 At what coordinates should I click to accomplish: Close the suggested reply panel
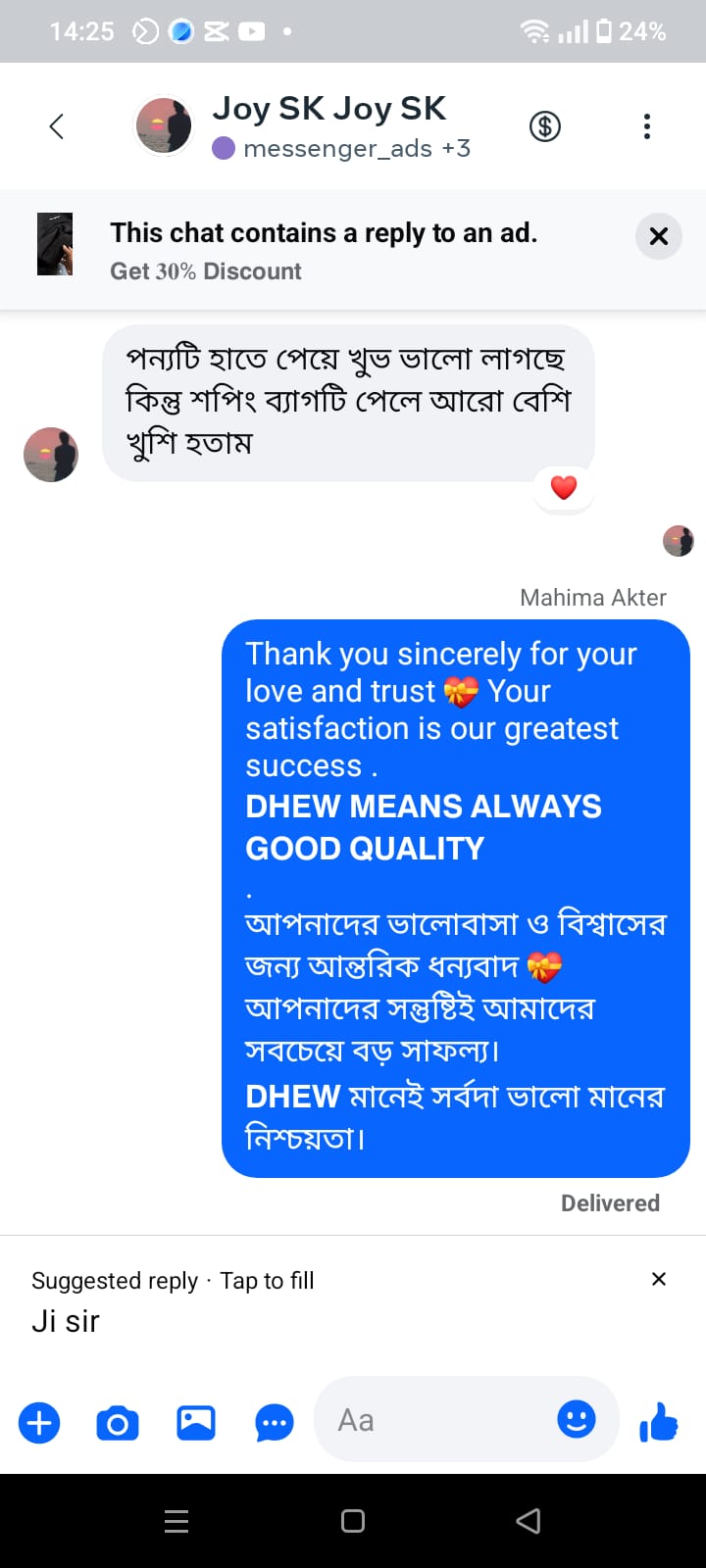[659, 1279]
